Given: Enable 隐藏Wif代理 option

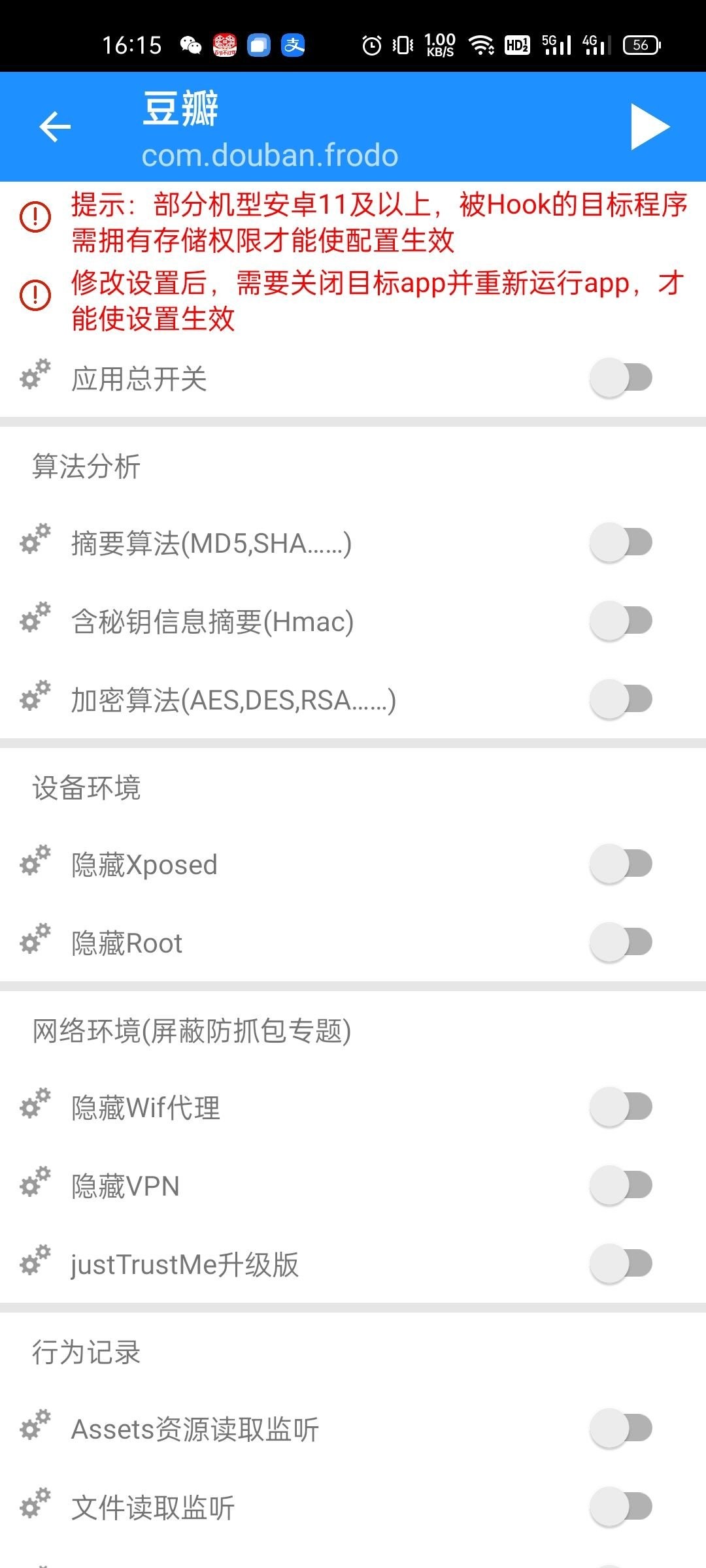Looking at the screenshot, I should pos(621,1107).
